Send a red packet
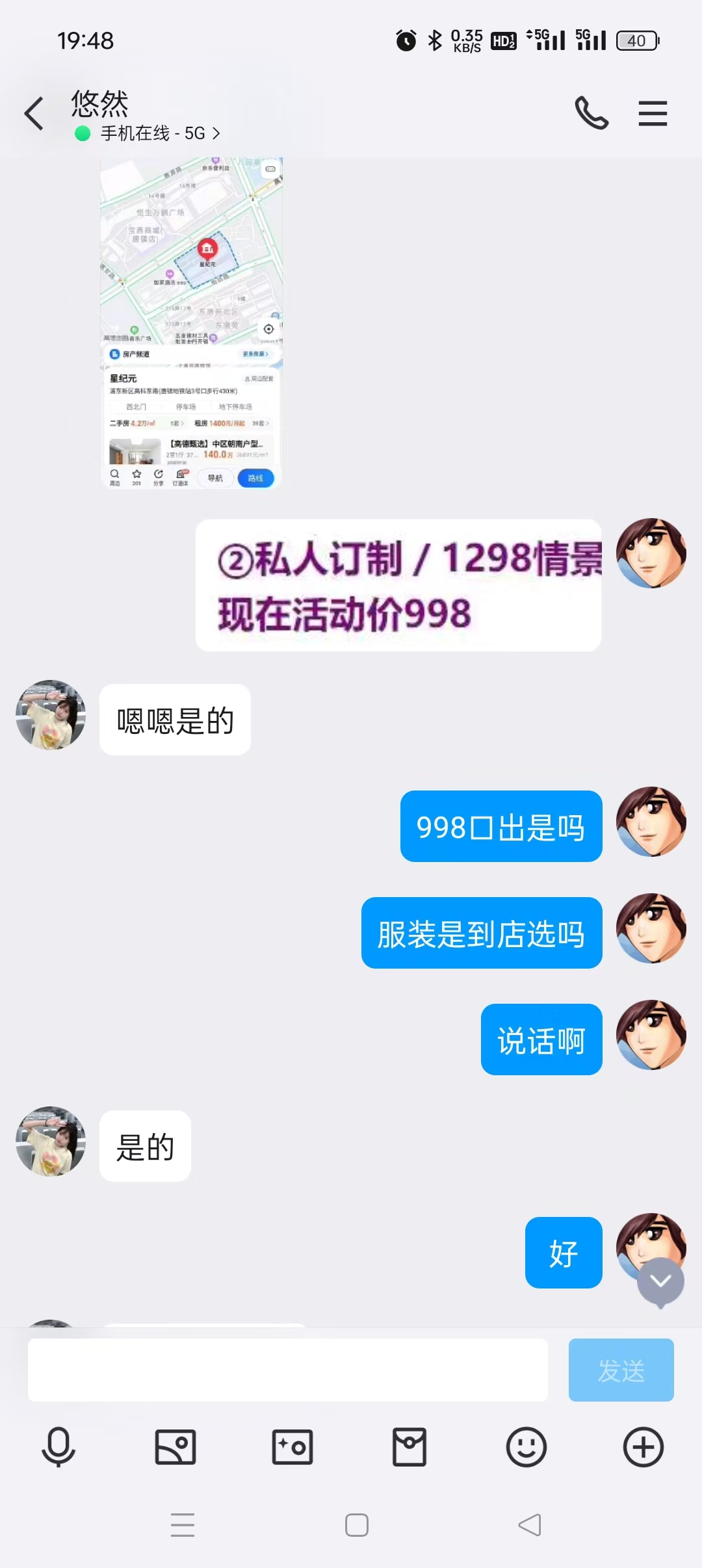This screenshot has height=1568, width=702. pos(409,1447)
